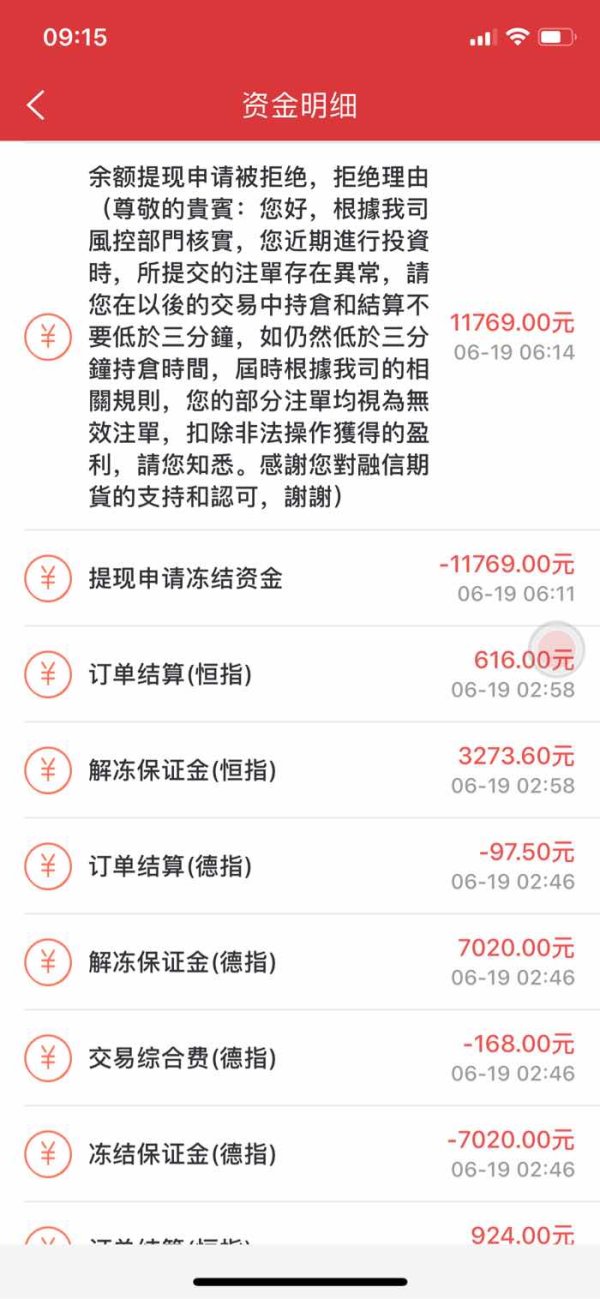Go back from the 资金明细 page

(x=36, y=105)
